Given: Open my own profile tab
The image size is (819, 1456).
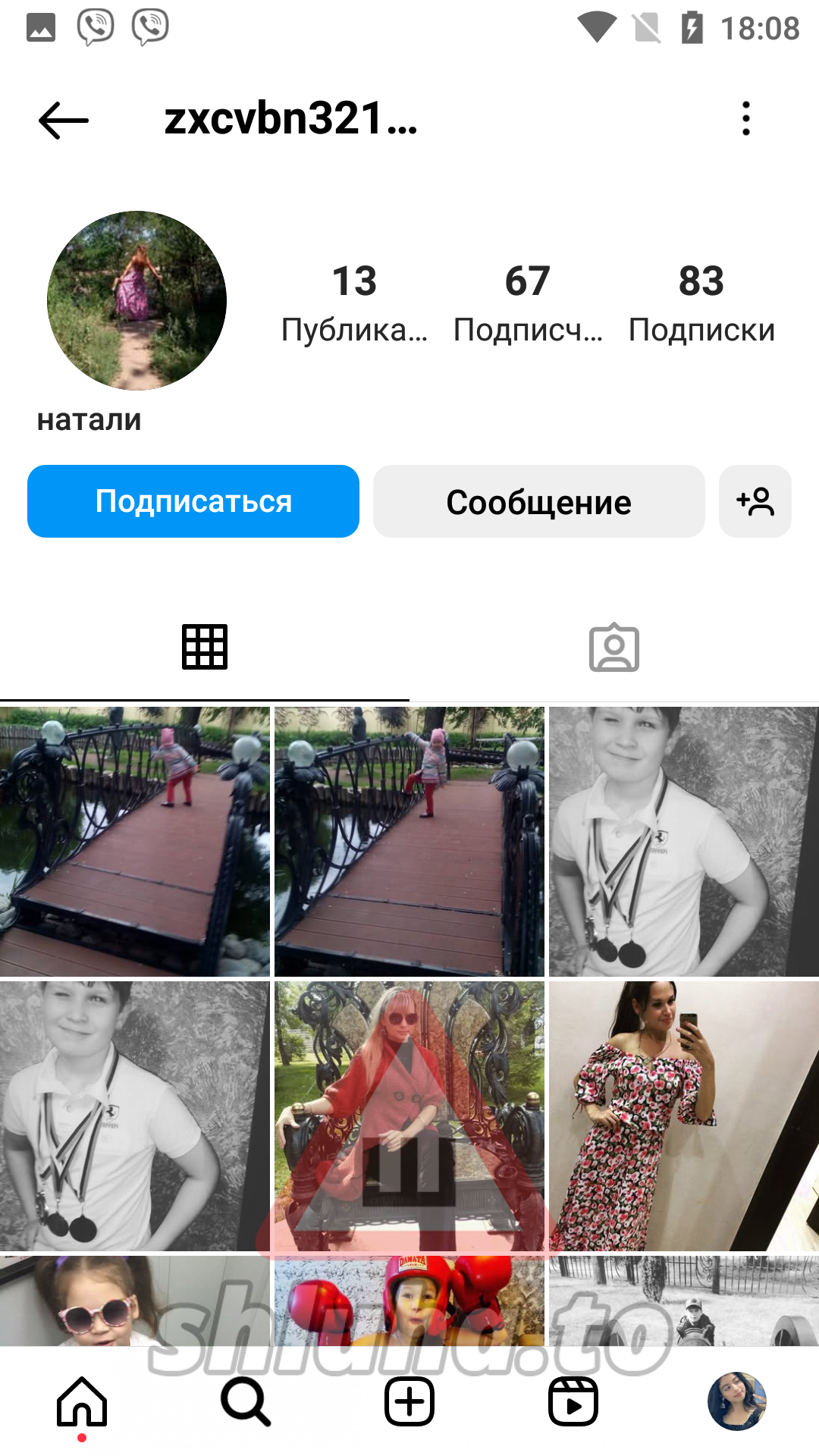Looking at the screenshot, I should click(x=737, y=1401).
